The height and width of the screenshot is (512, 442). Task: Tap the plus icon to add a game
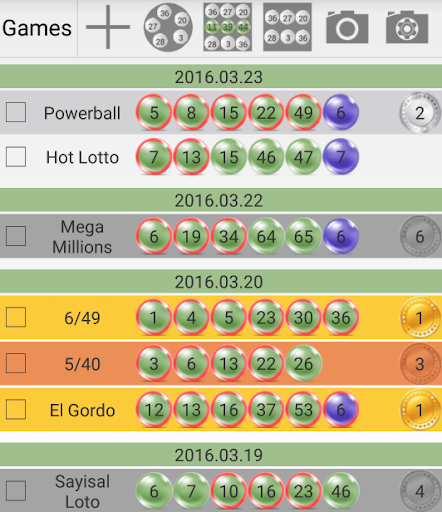pyautogui.click(x=108, y=27)
